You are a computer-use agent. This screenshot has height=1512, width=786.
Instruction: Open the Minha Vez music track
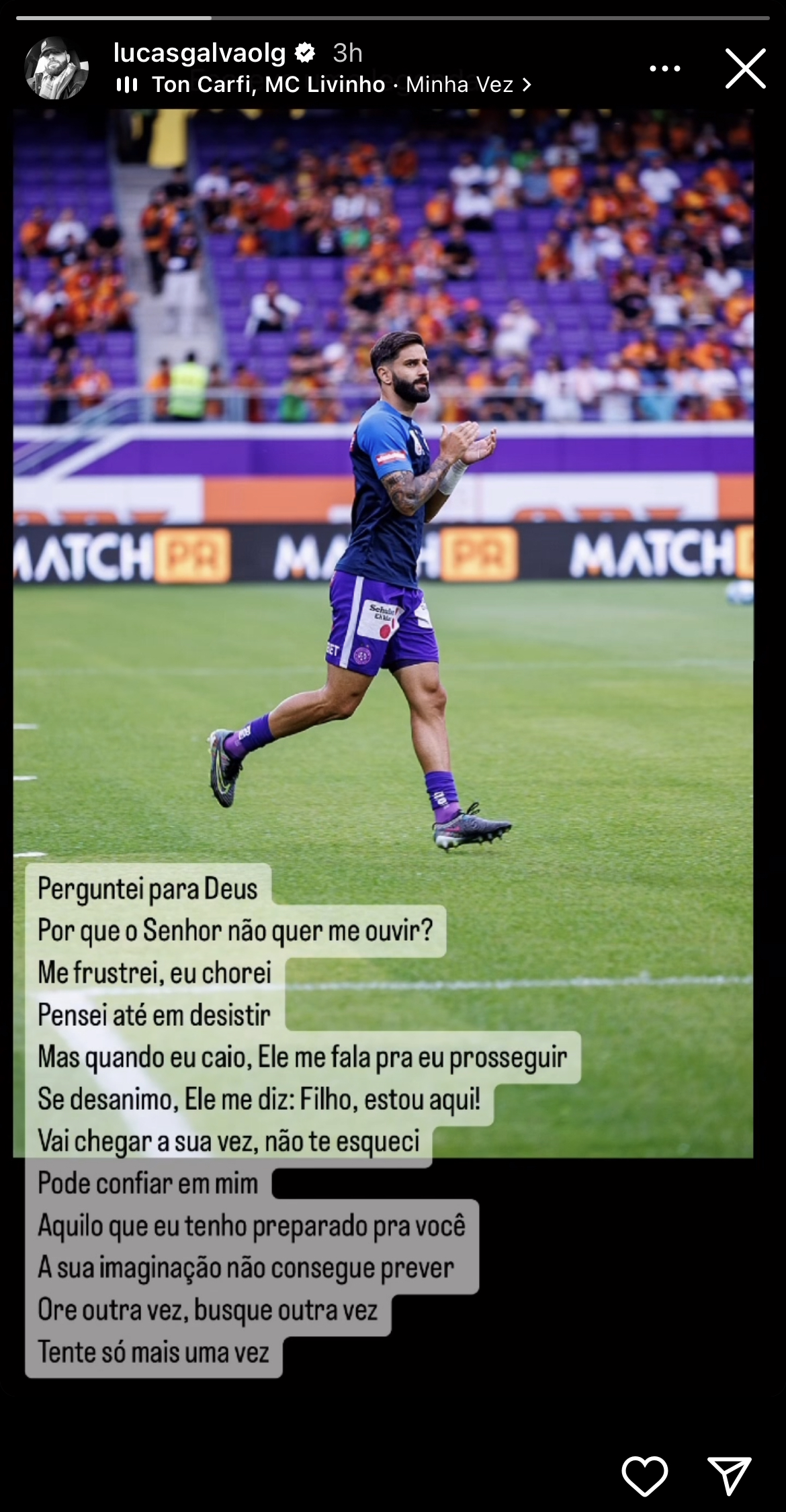coord(324,85)
